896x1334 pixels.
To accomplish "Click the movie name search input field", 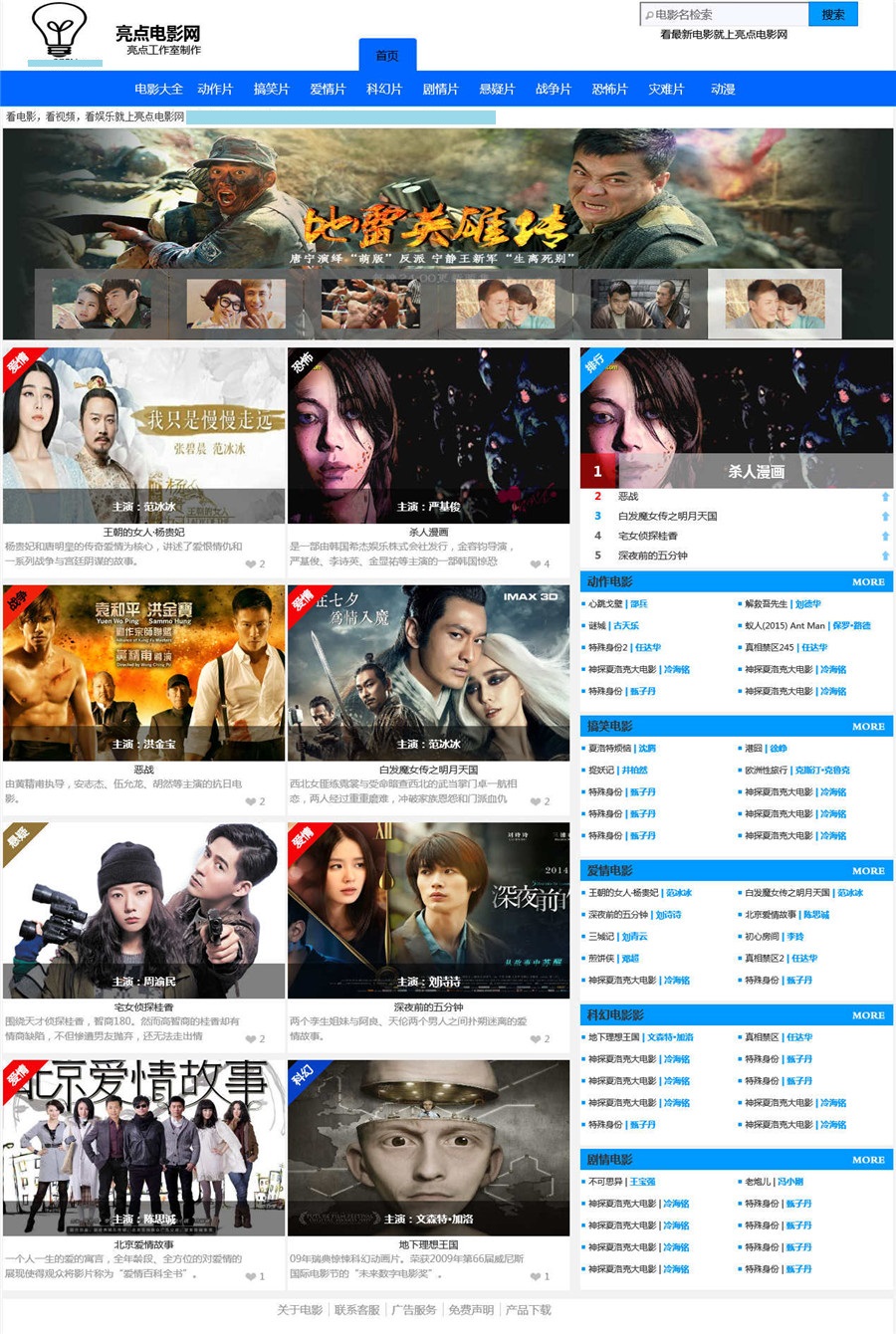I will [727, 14].
